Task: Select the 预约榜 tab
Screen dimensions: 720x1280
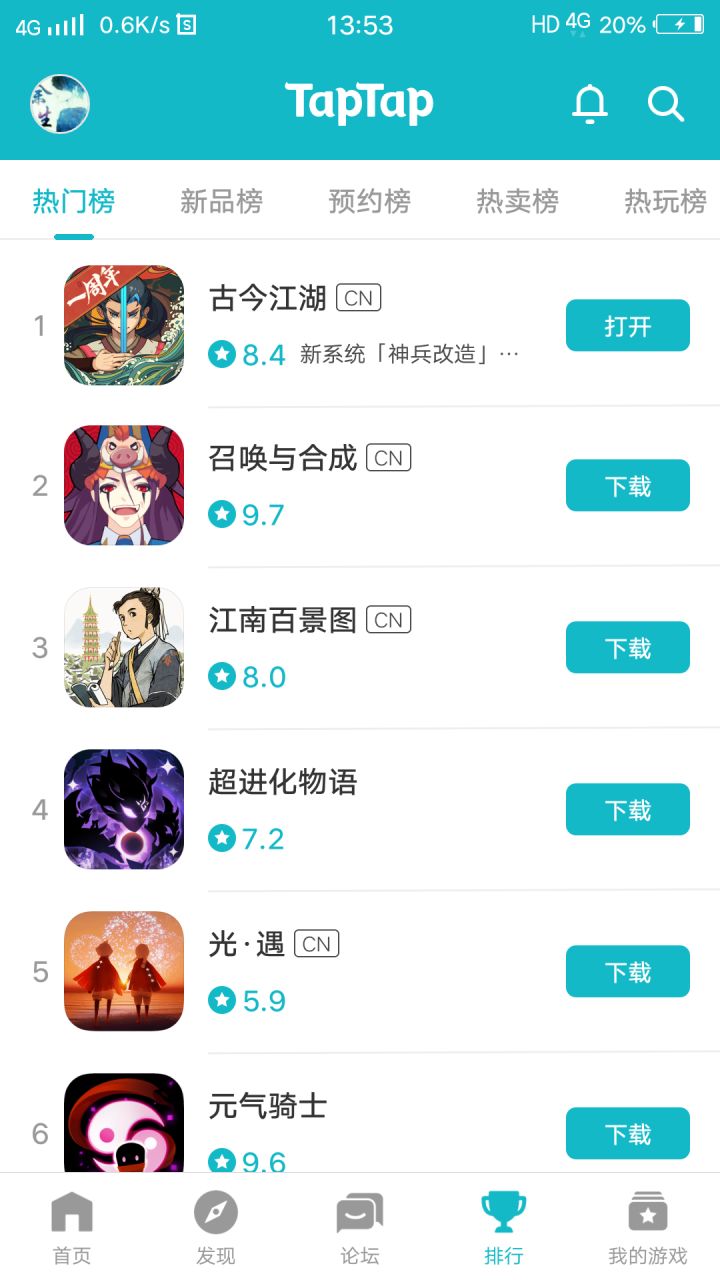Action: click(x=369, y=201)
